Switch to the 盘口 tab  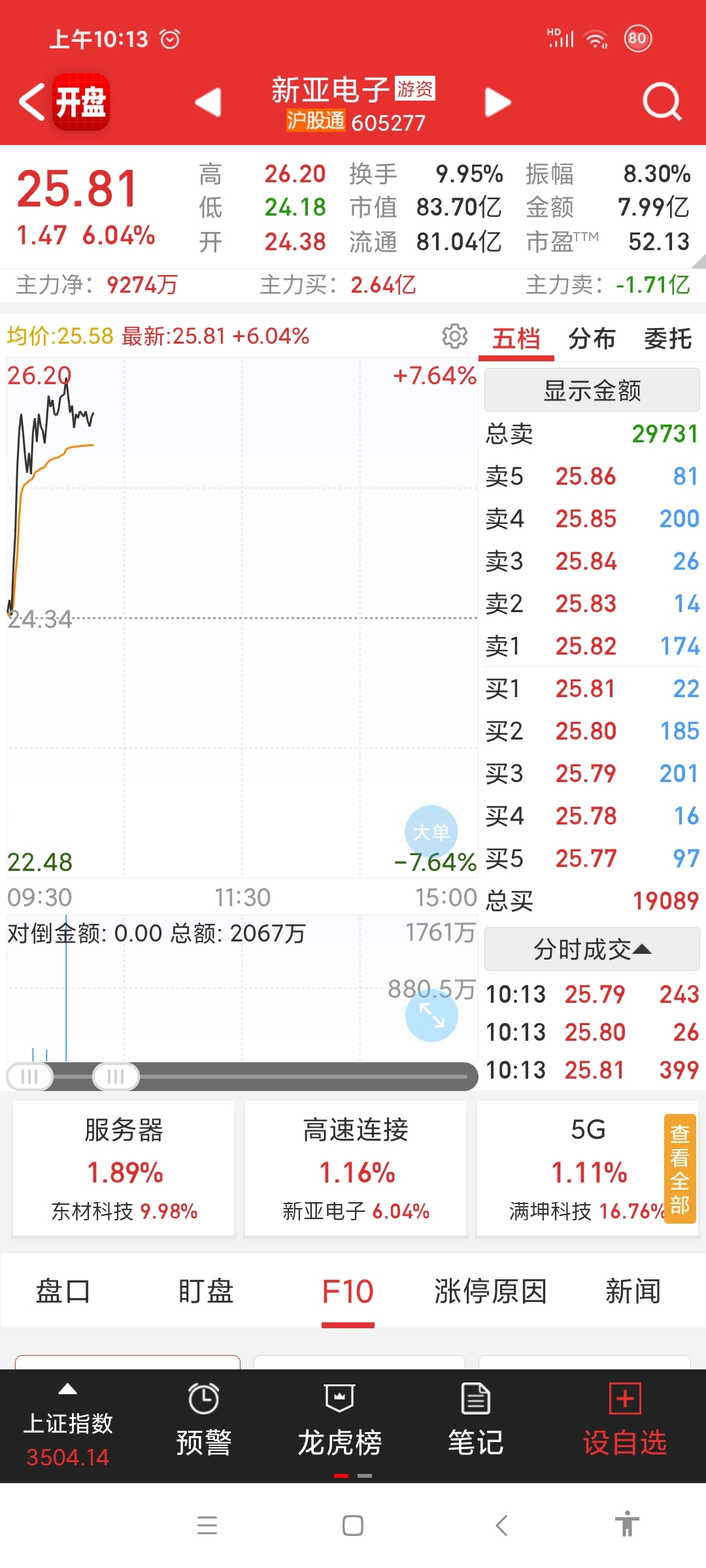(x=63, y=1291)
